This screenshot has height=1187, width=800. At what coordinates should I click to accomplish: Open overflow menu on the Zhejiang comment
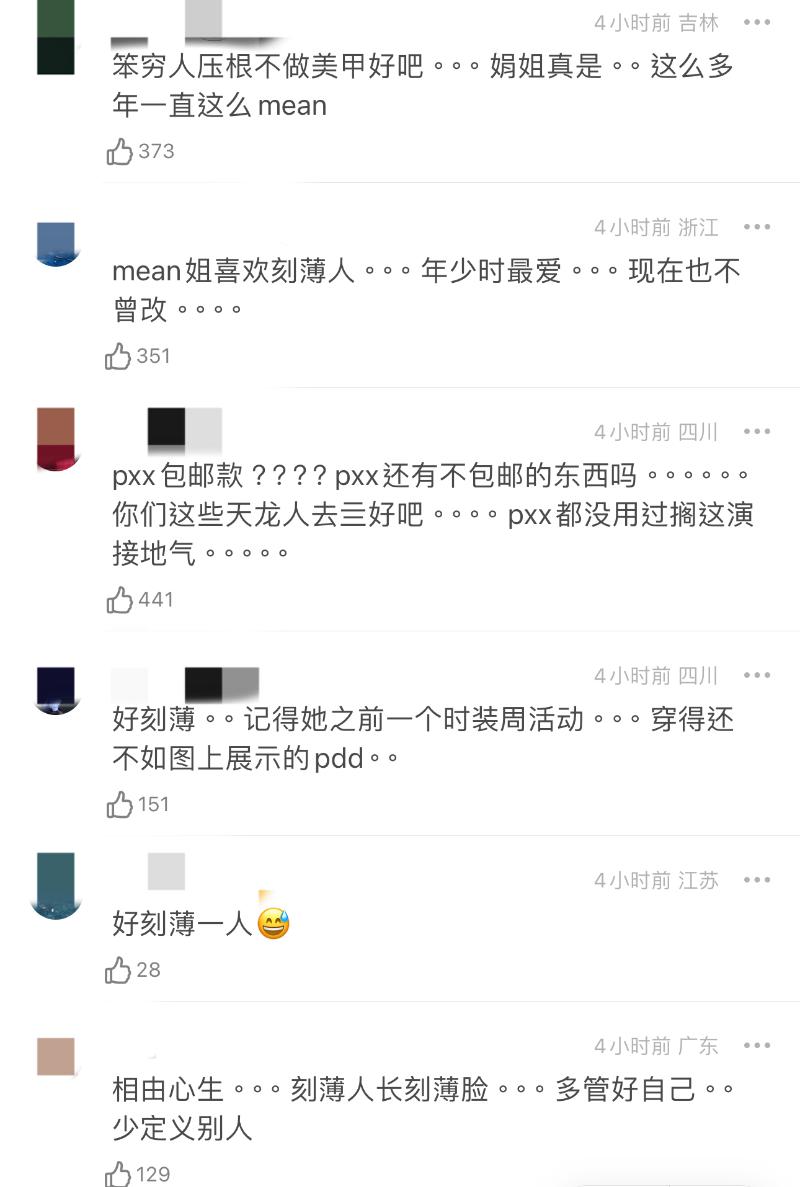coord(758,227)
